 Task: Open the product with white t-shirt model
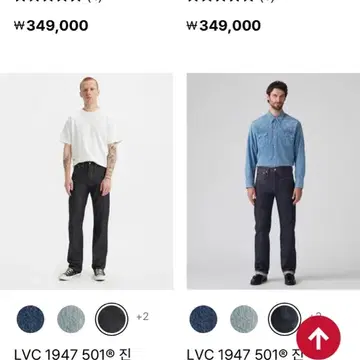click(87, 181)
